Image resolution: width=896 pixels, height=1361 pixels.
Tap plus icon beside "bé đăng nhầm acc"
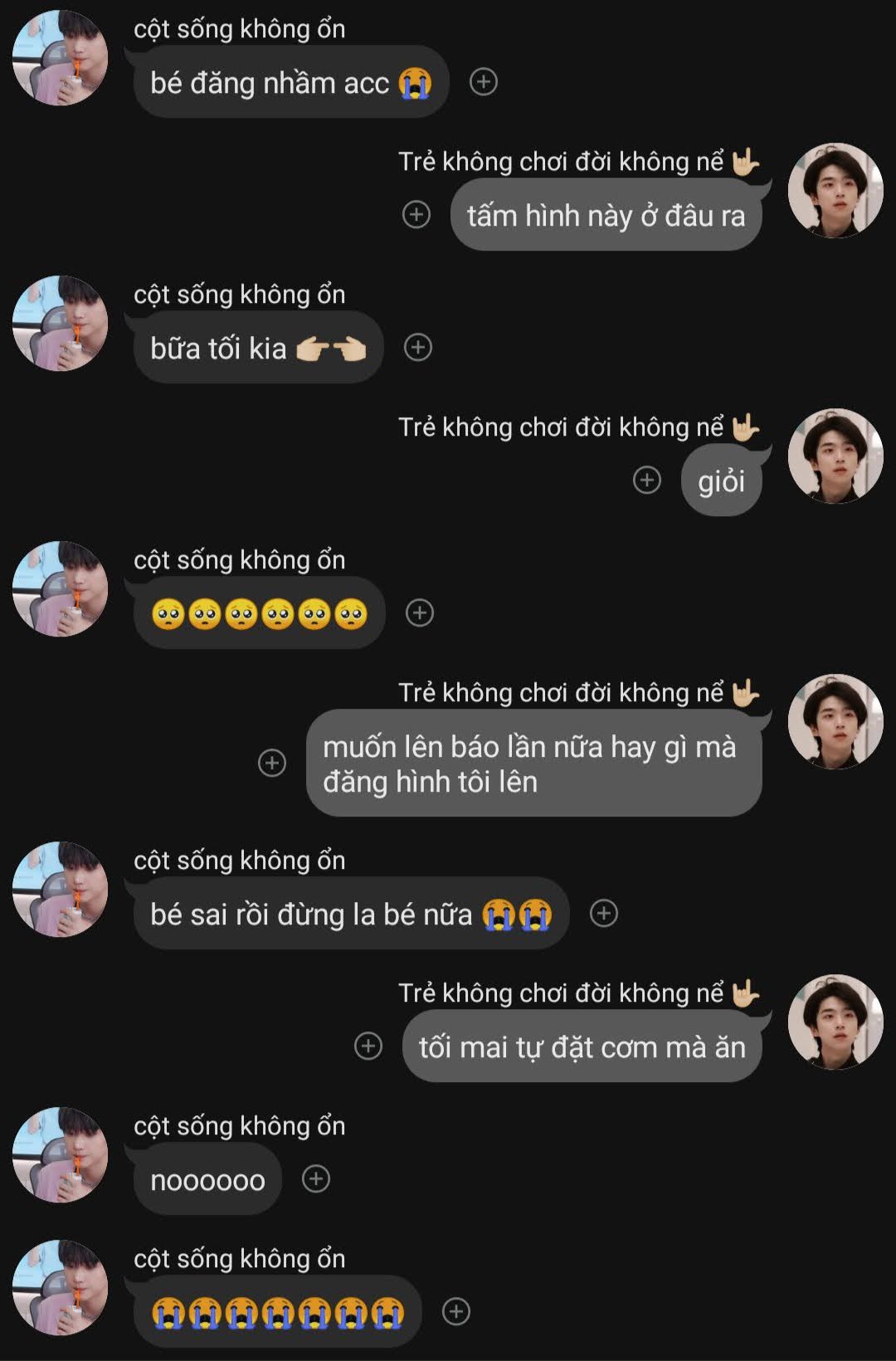(484, 82)
